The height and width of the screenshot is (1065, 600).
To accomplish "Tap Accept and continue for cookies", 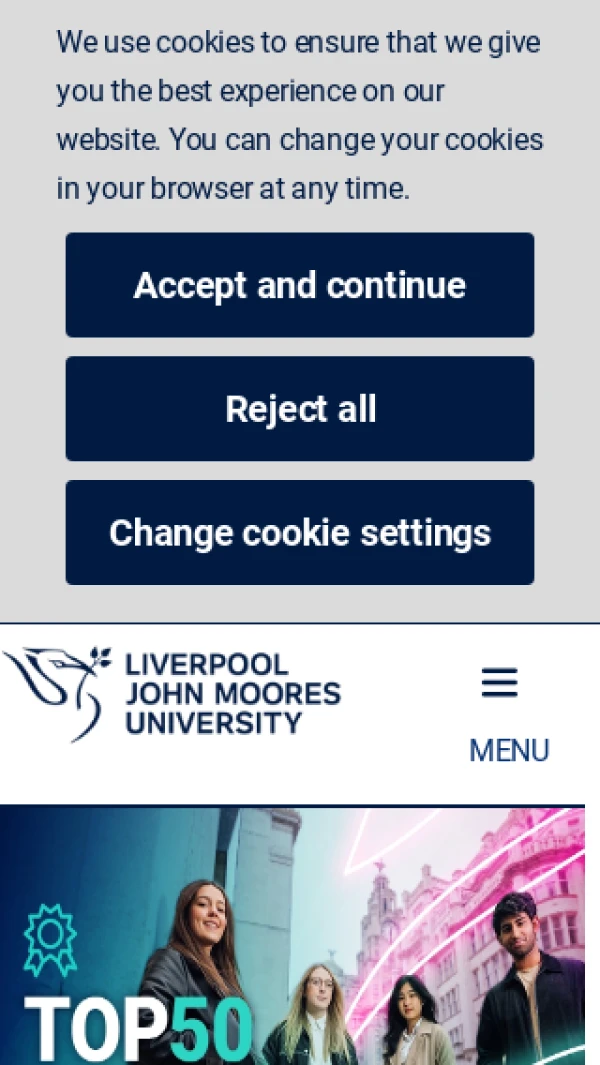I will click(x=300, y=286).
